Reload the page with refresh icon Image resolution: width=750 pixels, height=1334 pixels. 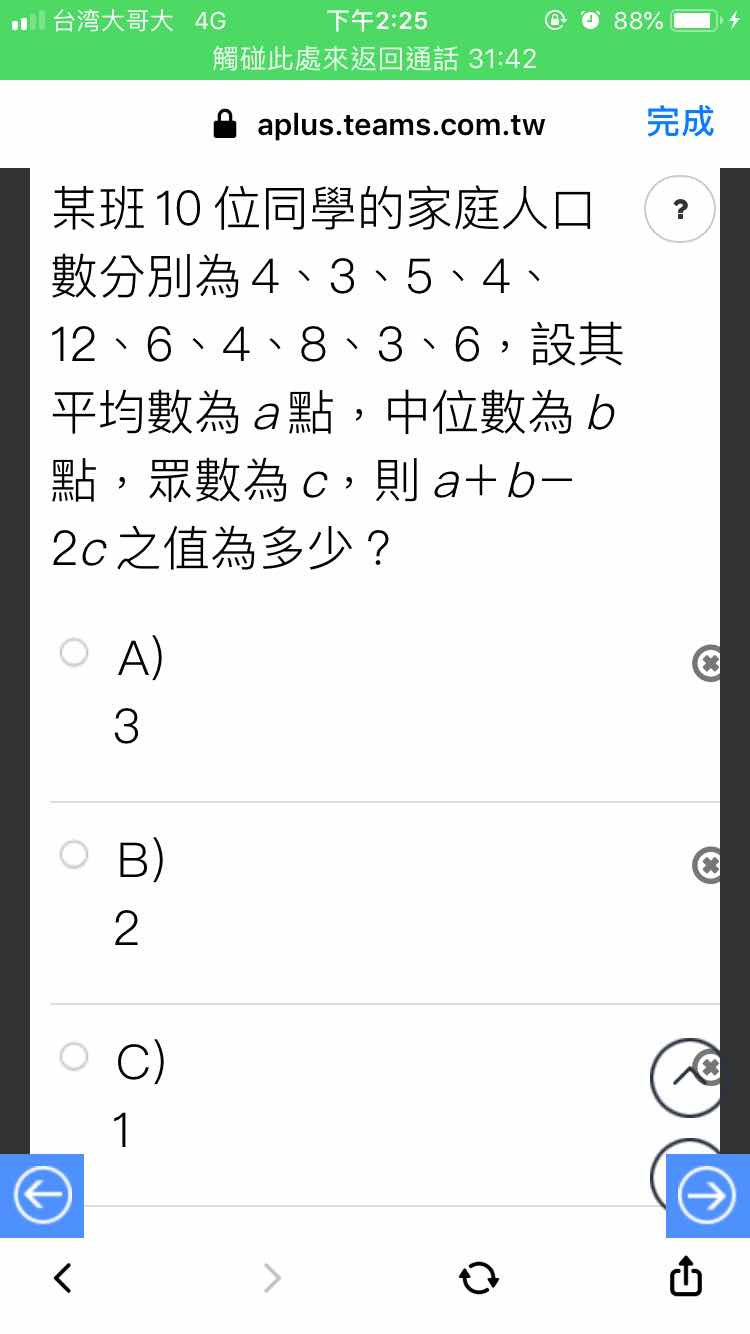pos(478,1277)
